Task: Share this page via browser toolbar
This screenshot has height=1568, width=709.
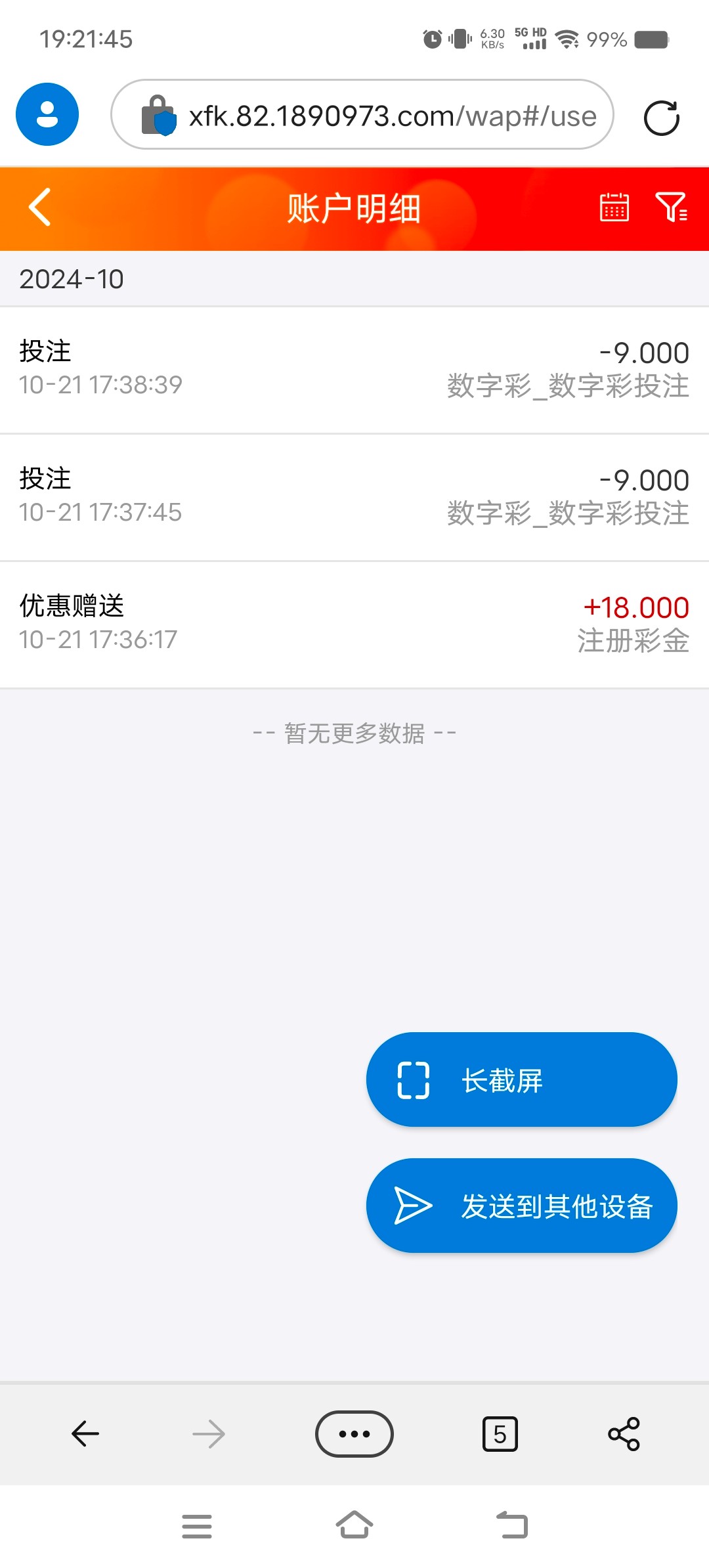Action: (x=624, y=1434)
